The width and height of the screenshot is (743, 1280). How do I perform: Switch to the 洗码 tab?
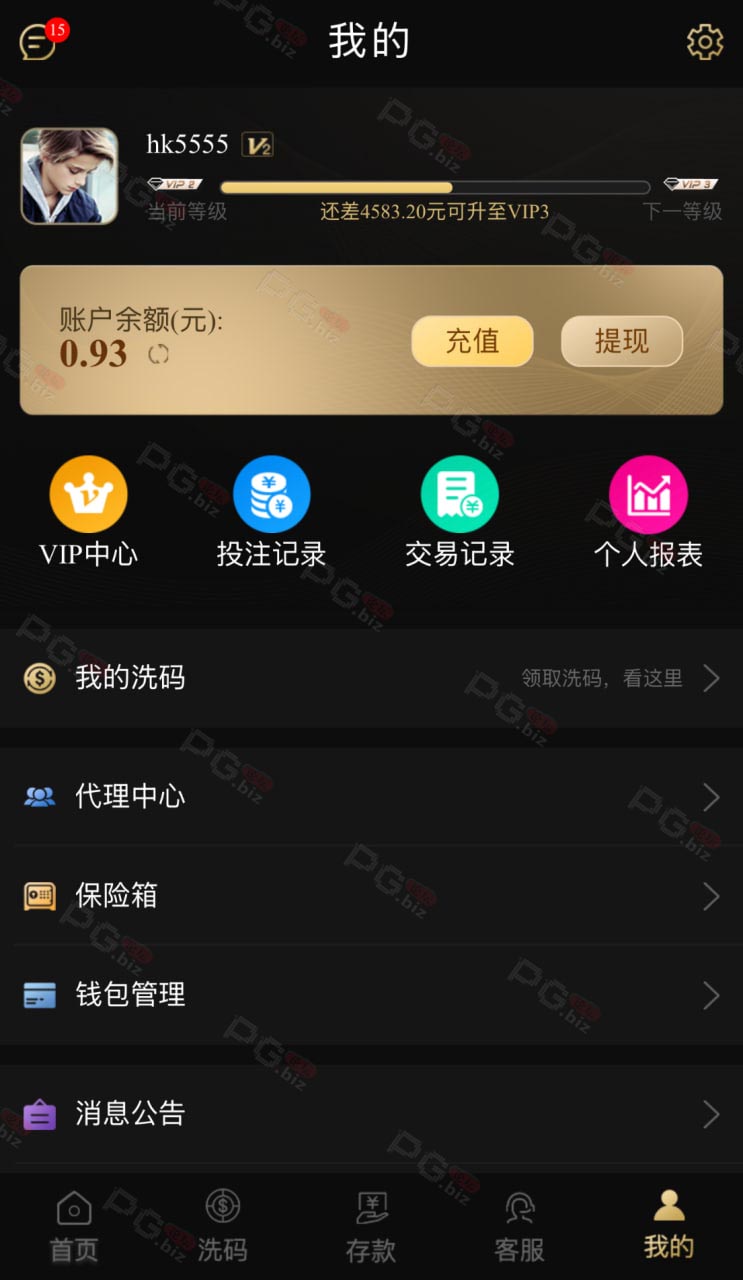point(222,1227)
